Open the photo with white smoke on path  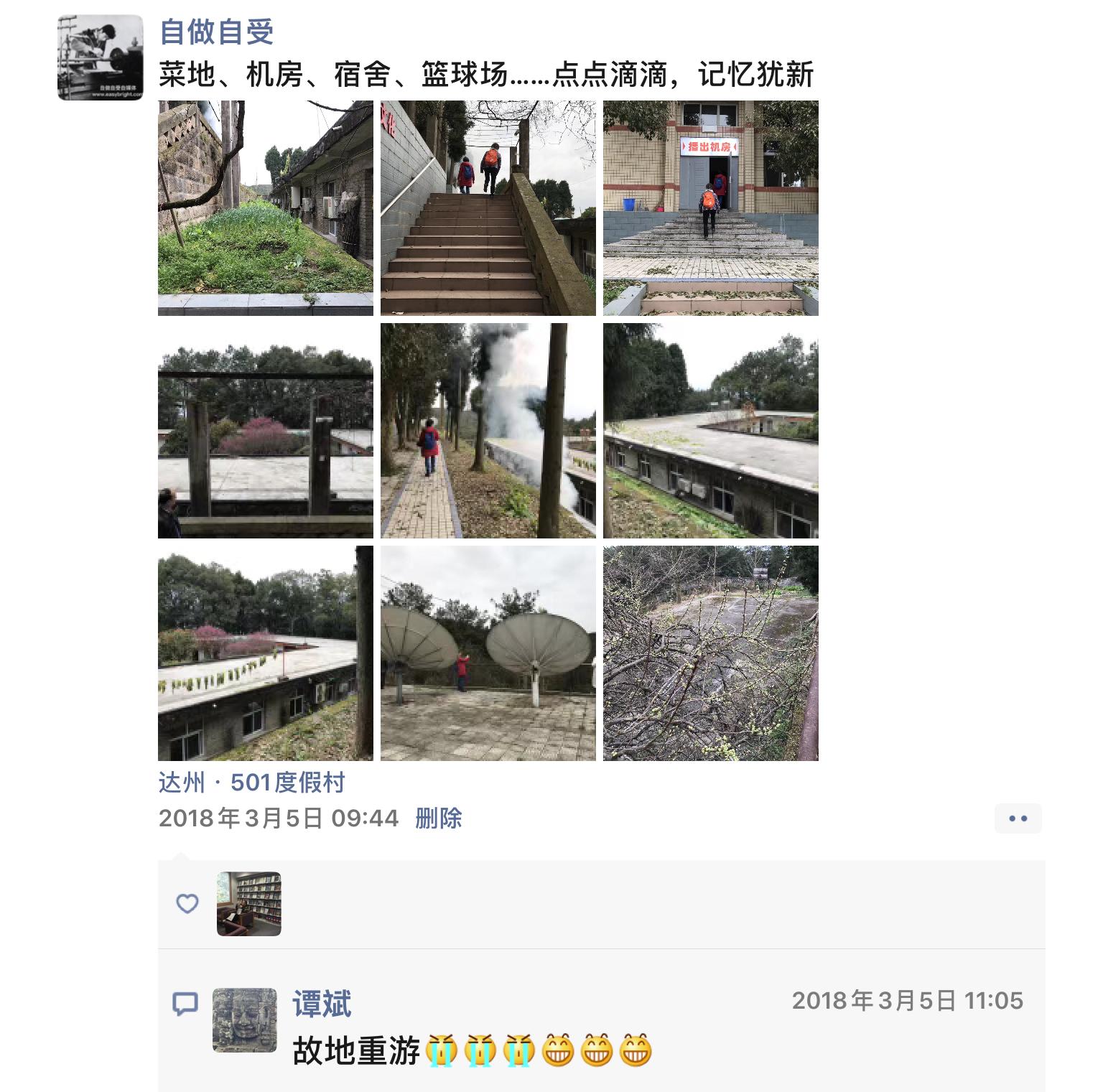coord(488,431)
